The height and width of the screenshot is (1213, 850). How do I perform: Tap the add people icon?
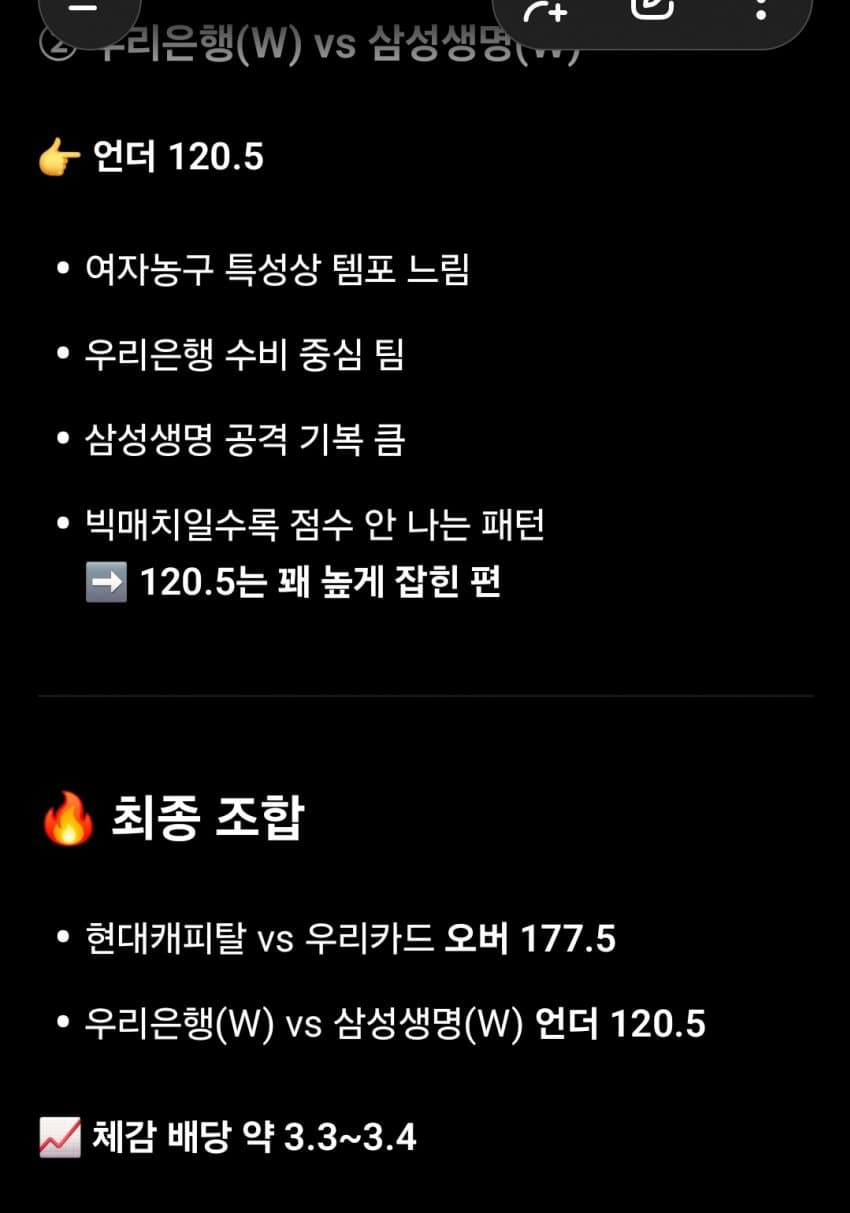[547, 10]
